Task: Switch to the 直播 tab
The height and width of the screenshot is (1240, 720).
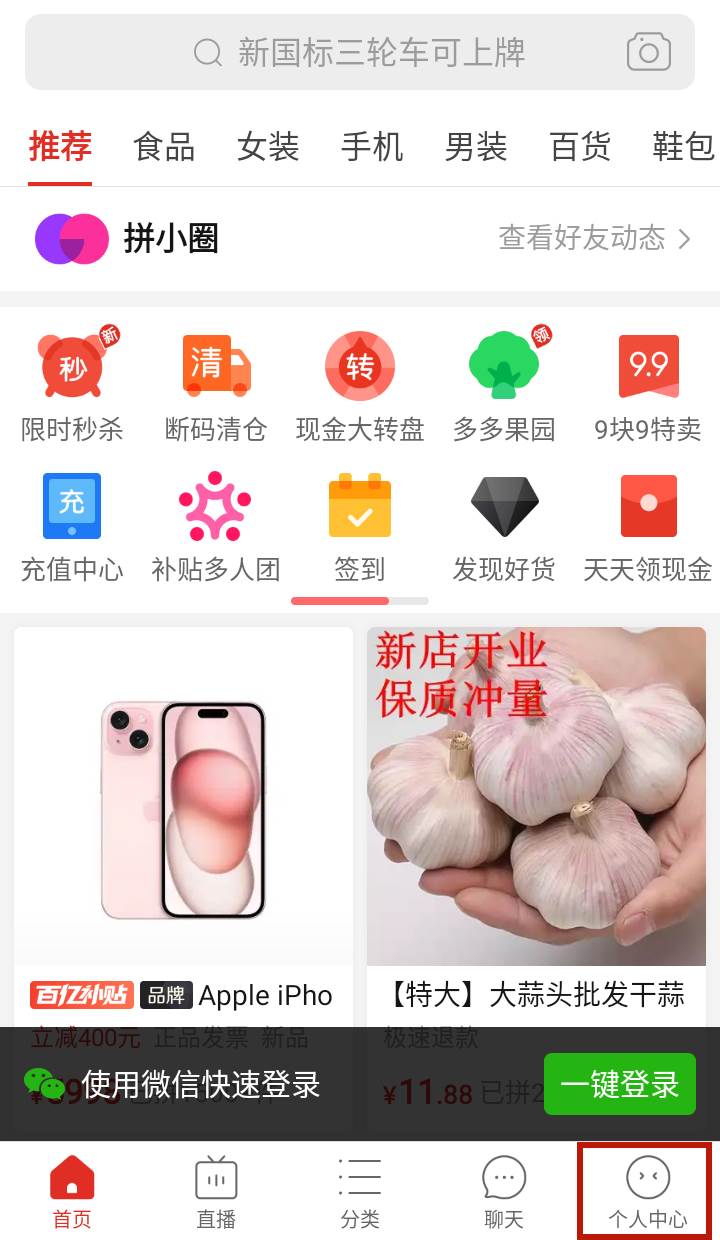Action: pyautogui.click(x=216, y=1191)
